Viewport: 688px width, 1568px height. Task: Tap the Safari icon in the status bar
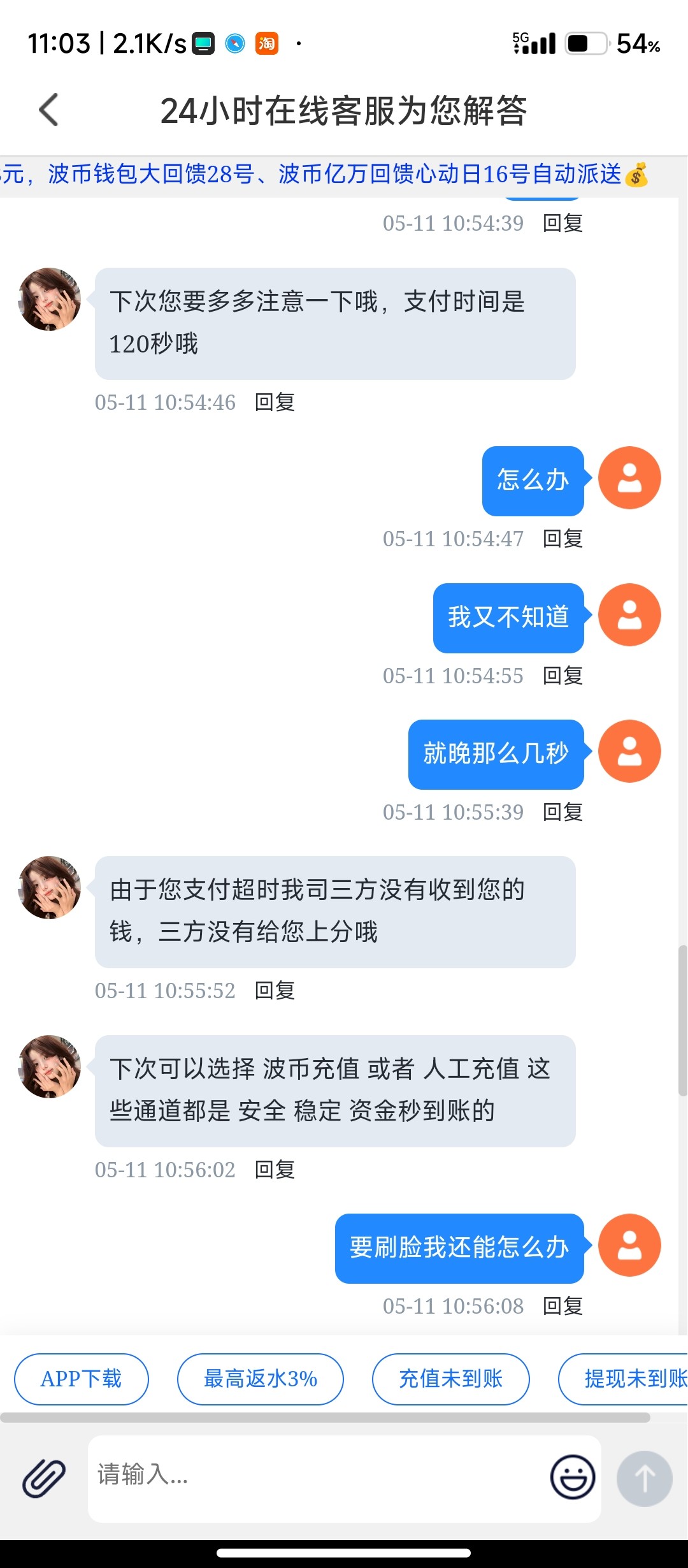click(x=233, y=43)
